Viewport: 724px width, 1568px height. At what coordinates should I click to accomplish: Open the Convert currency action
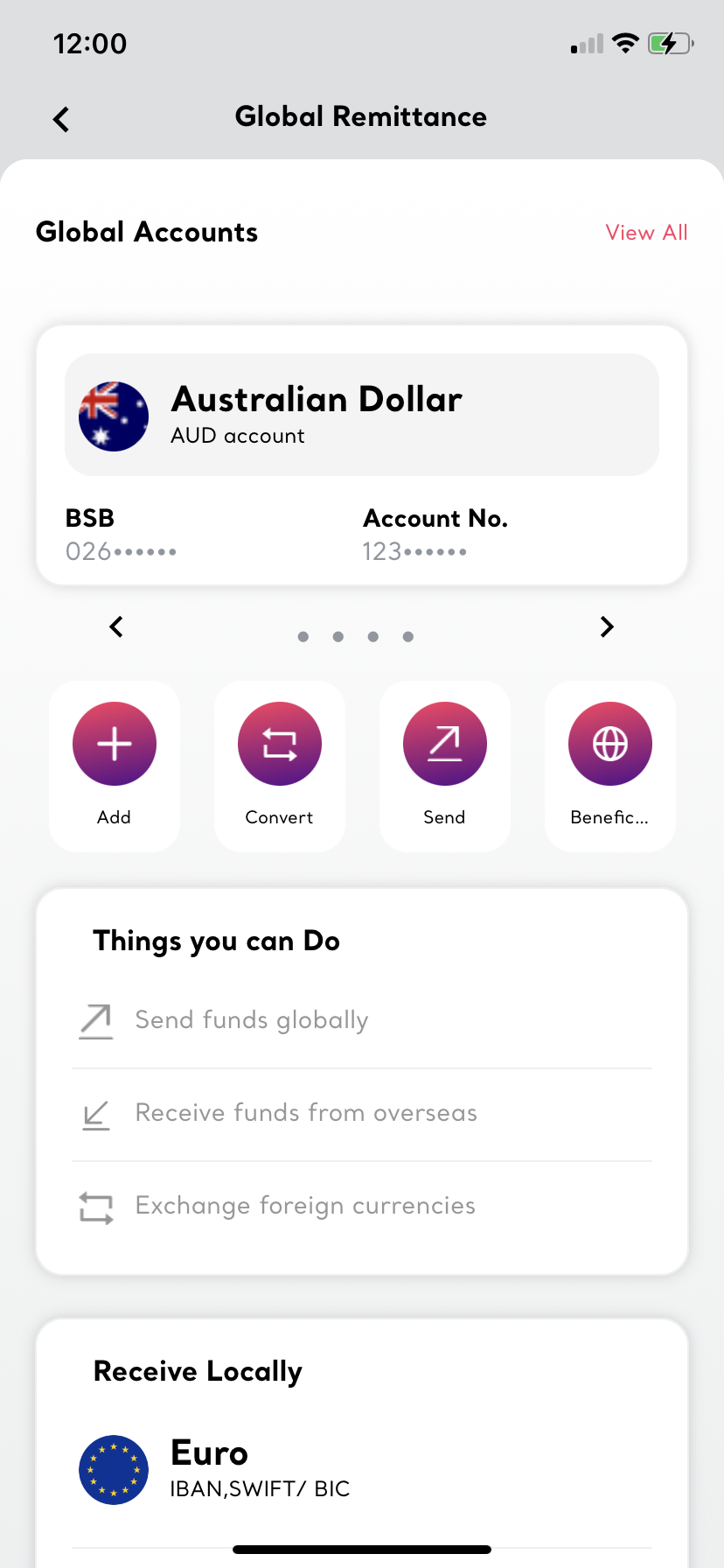click(x=280, y=745)
